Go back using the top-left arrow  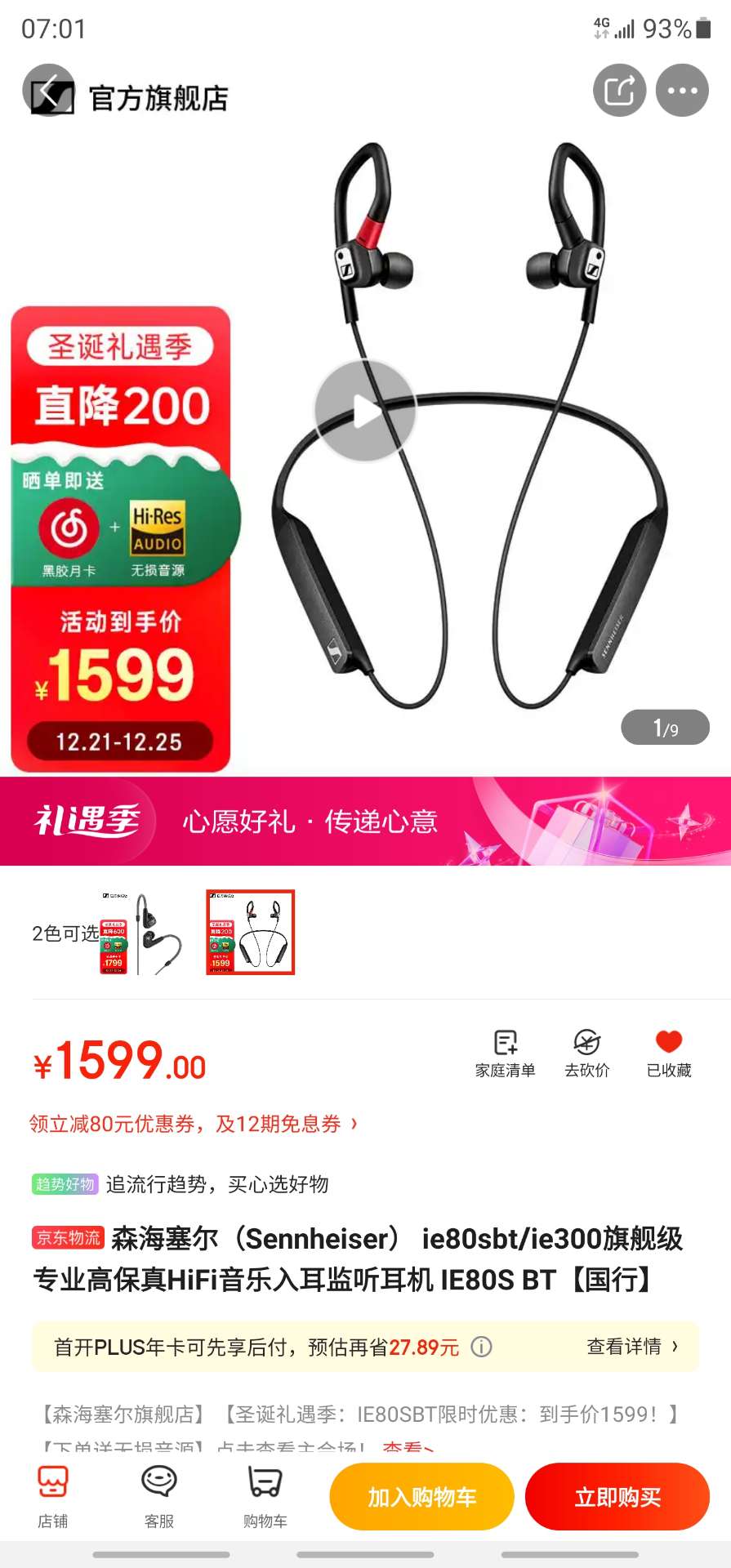point(49,91)
